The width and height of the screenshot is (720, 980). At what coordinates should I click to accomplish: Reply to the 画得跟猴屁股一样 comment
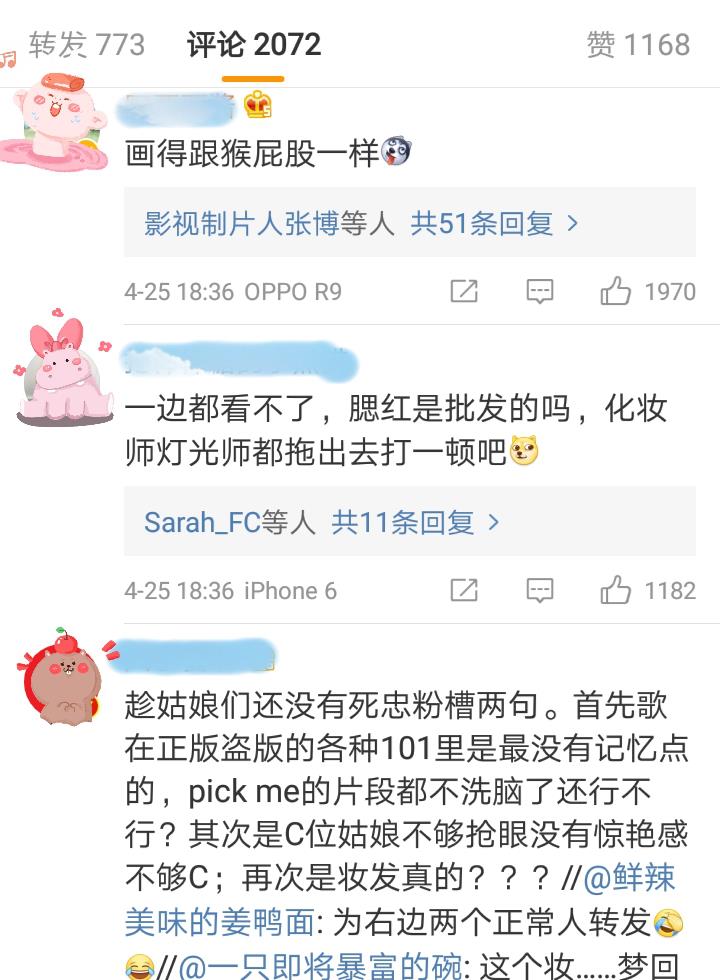540,291
